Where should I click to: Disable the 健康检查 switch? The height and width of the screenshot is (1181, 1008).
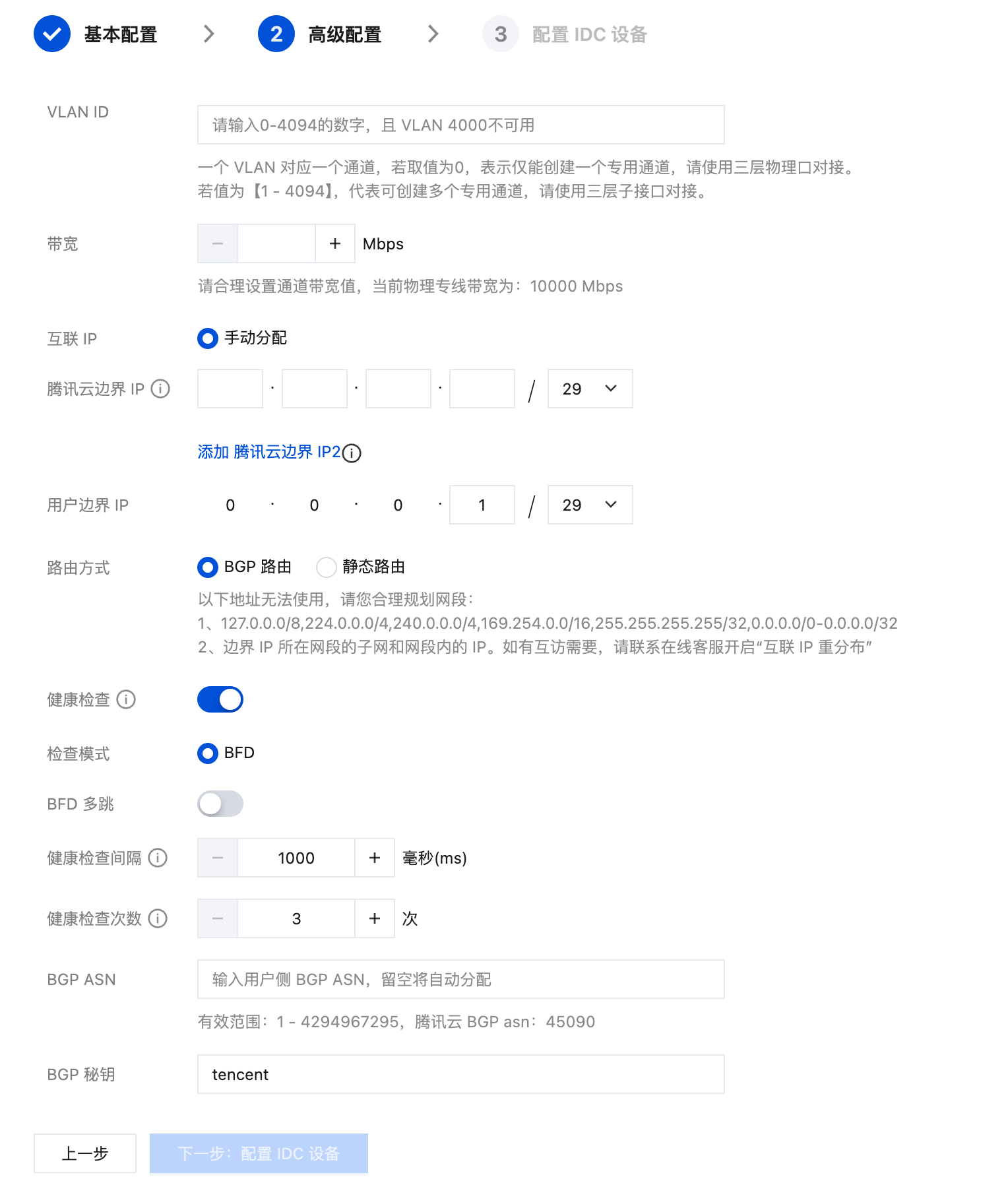click(x=220, y=699)
